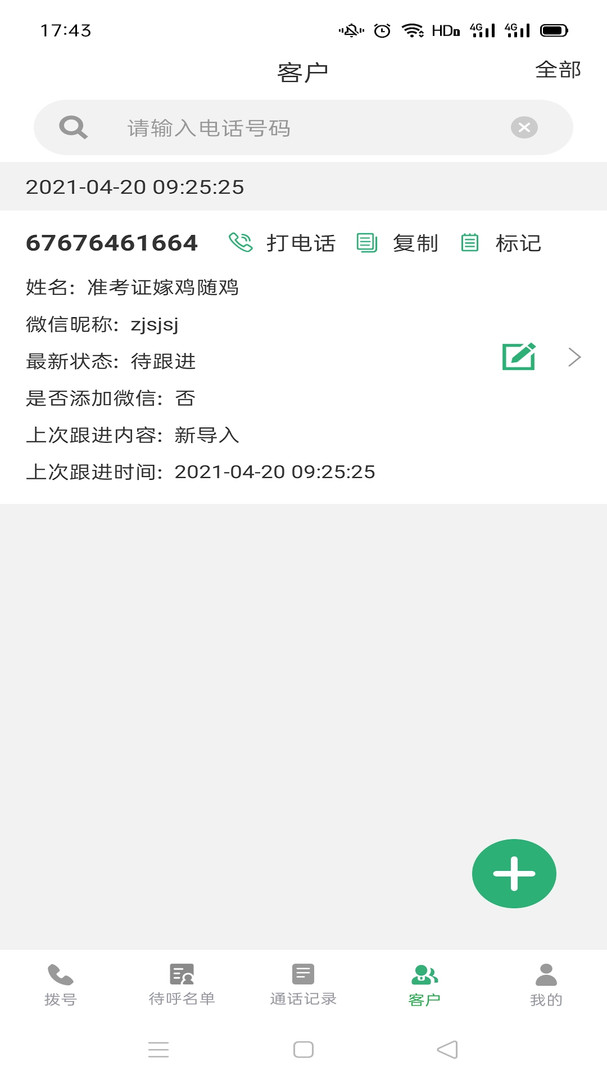Open customer details via the right chevron

tap(575, 357)
